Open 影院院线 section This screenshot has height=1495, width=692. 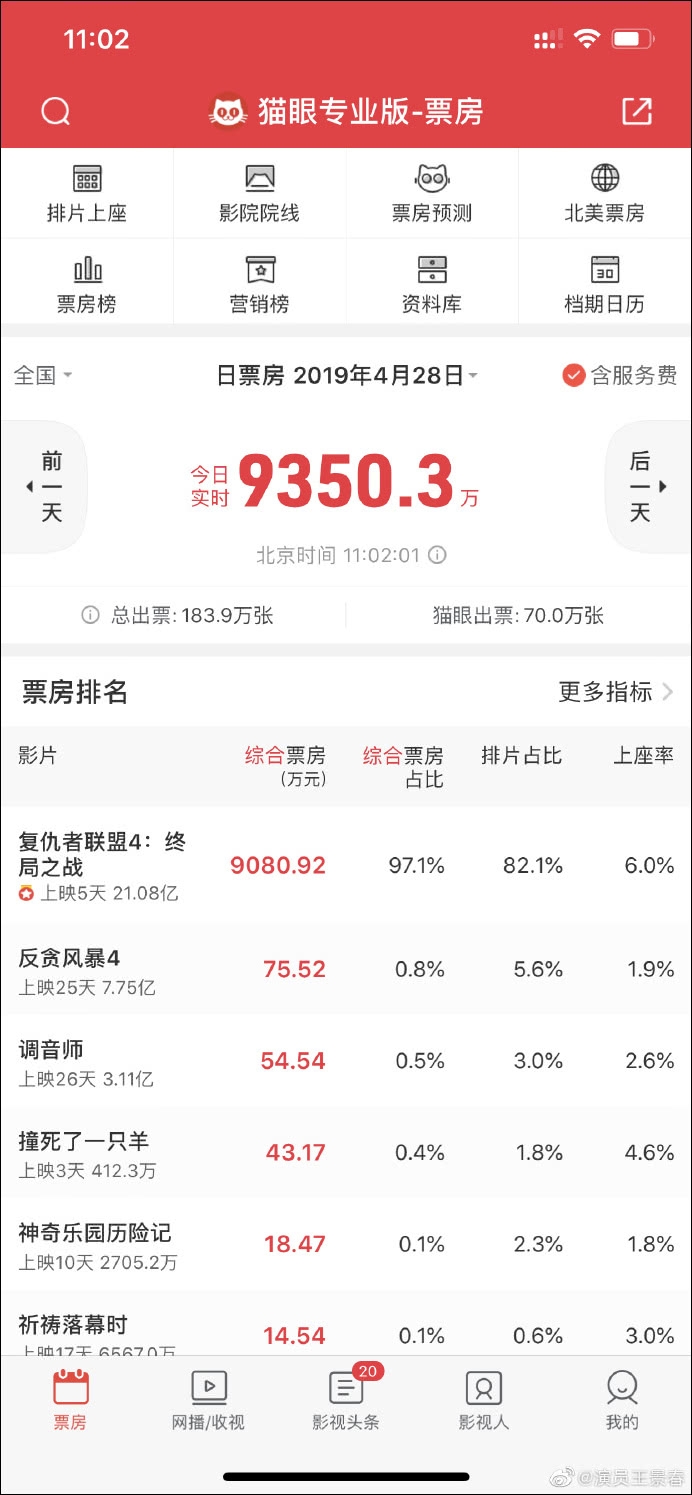(260, 194)
